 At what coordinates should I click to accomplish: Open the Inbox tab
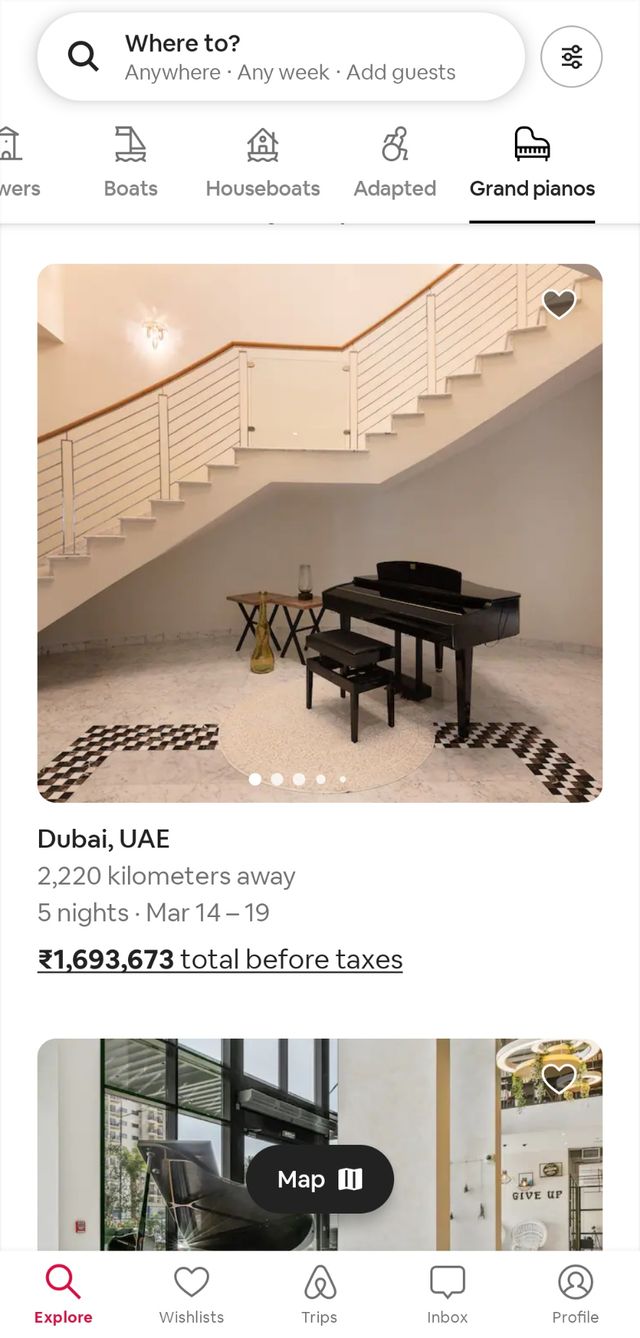[x=447, y=1294]
